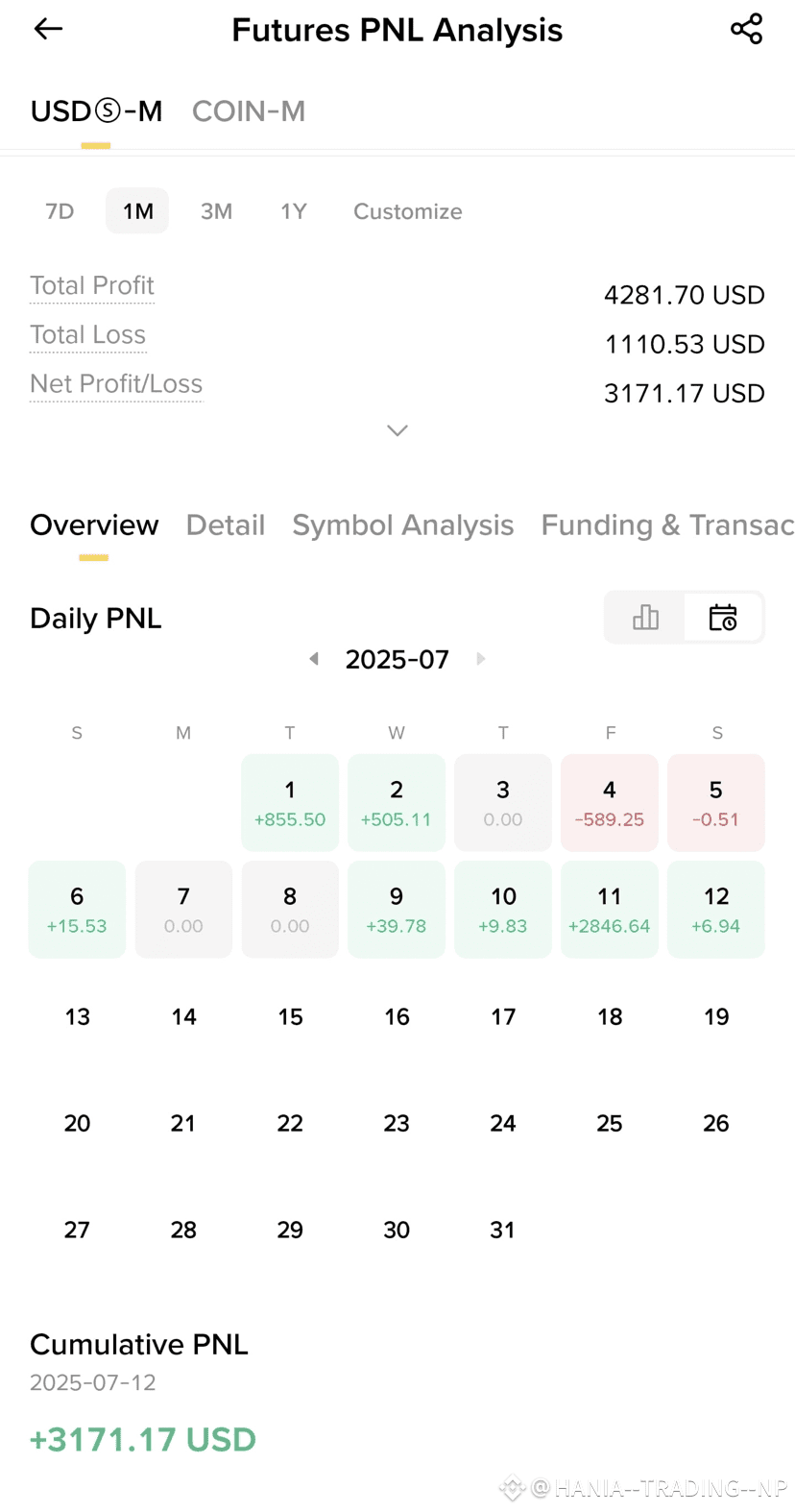Switch Daily PNL to calendar view
Viewport: 795px width, 1512px height.
coord(723,618)
